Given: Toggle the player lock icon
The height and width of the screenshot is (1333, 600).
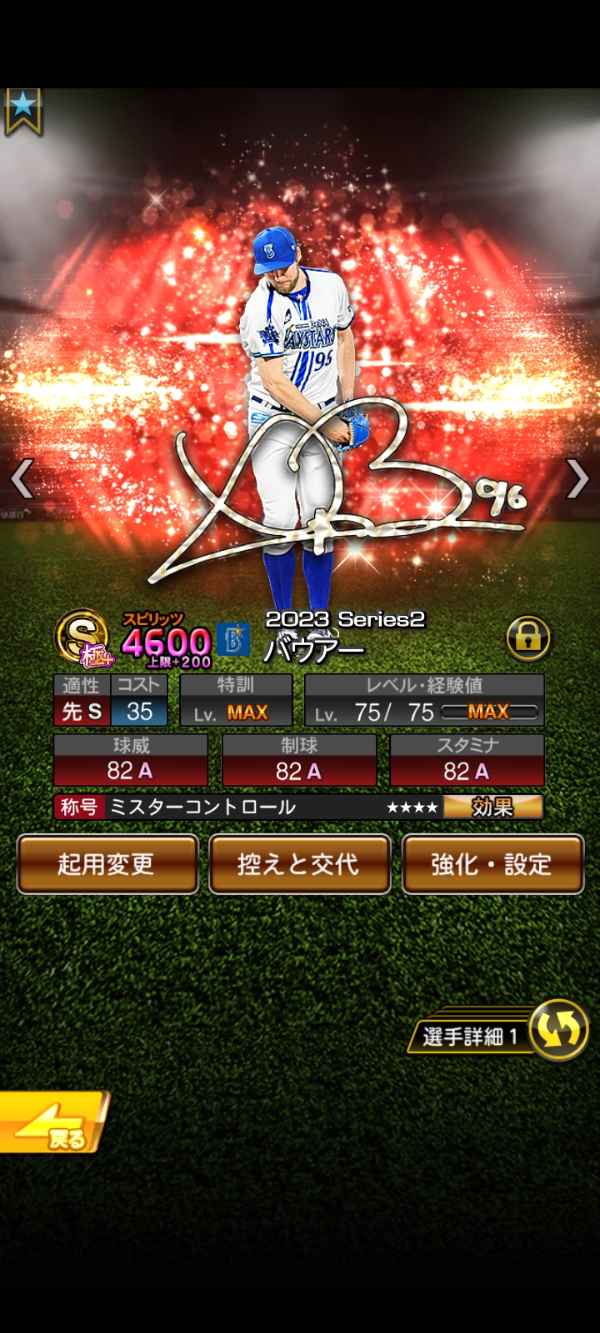Looking at the screenshot, I should (x=528, y=637).
